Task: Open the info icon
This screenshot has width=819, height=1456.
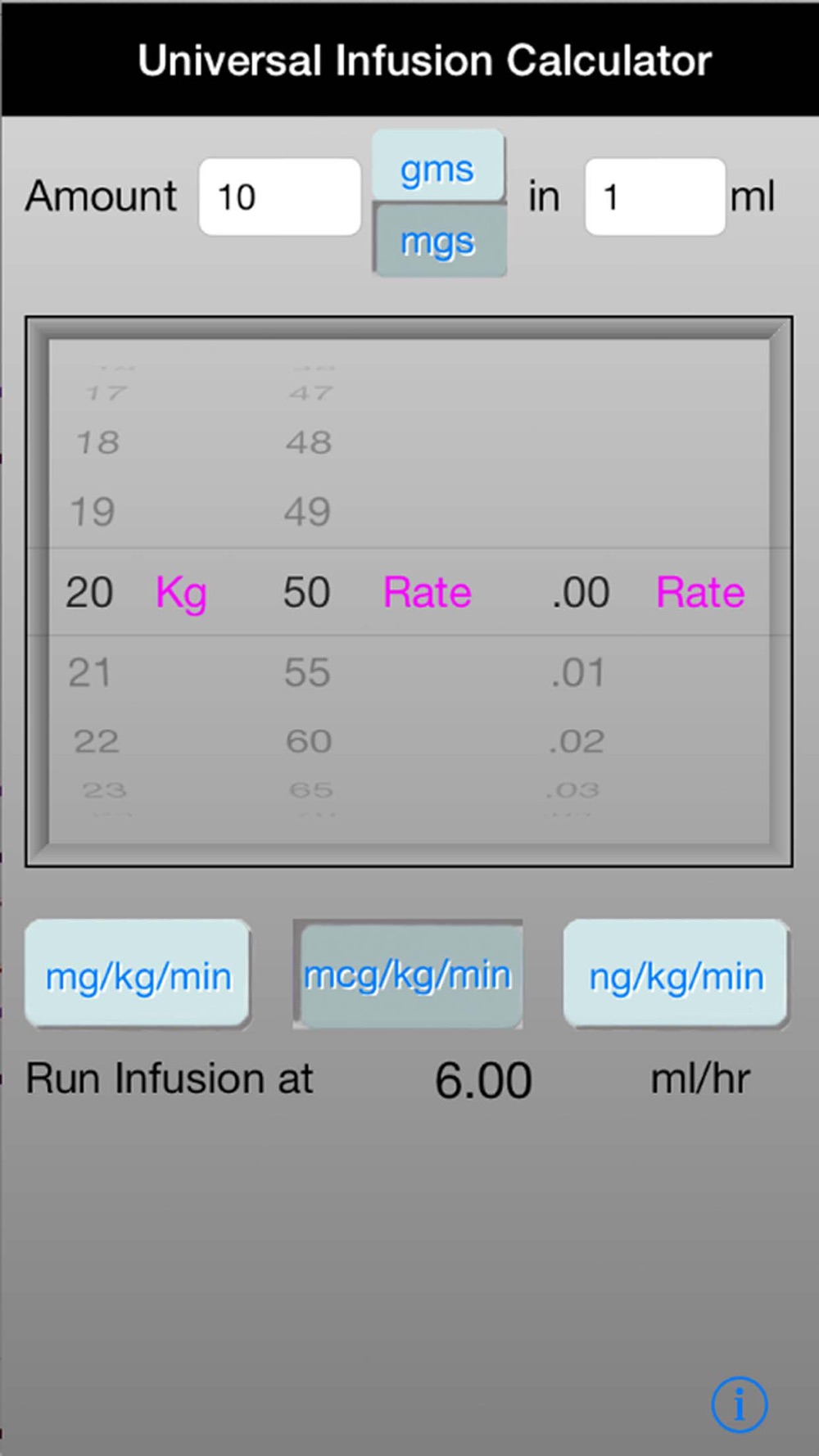Action: click(x=739, y=1404)
